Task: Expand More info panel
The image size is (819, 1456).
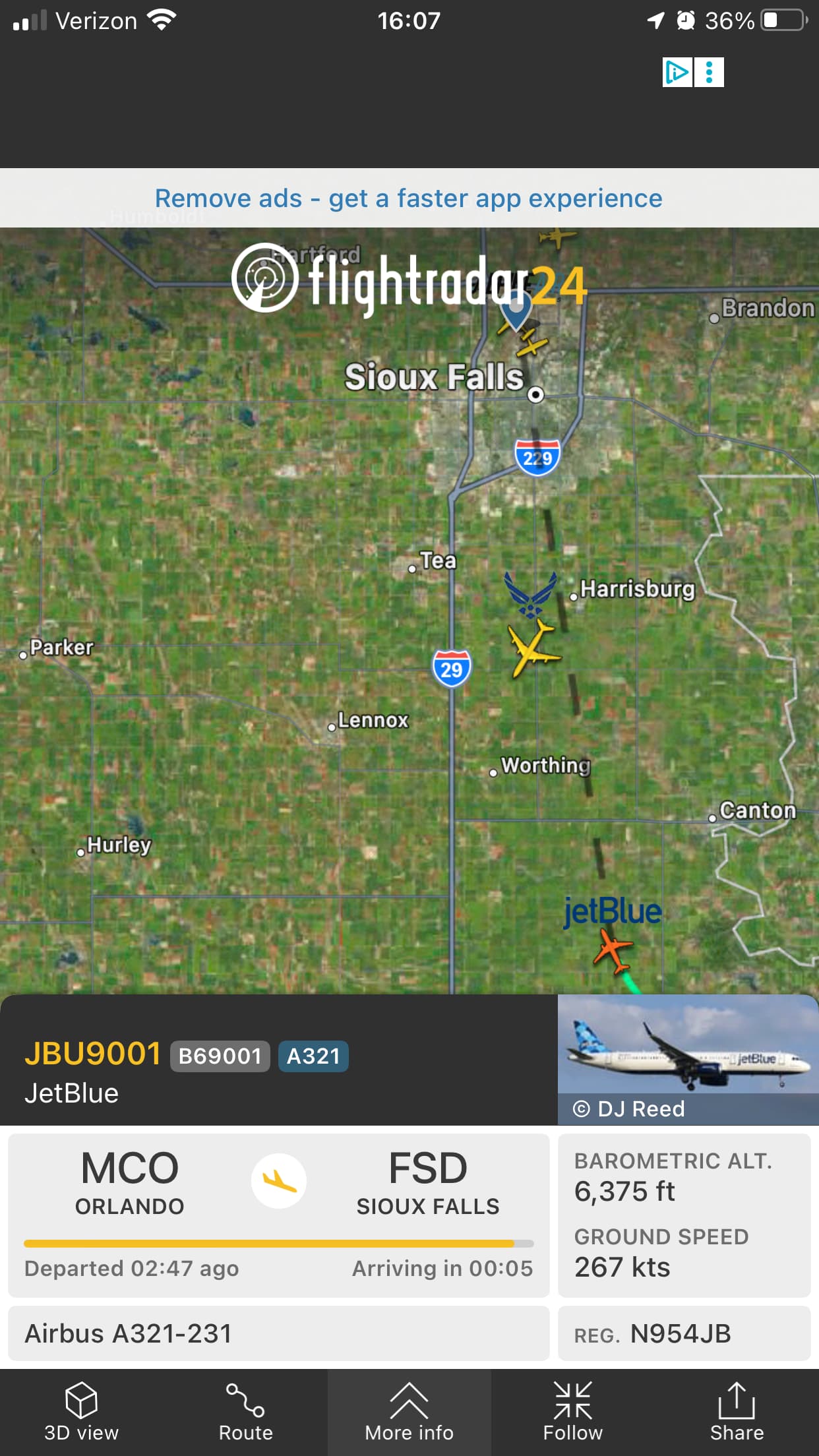Action: pyautogui.click(x=409, y=1411)
